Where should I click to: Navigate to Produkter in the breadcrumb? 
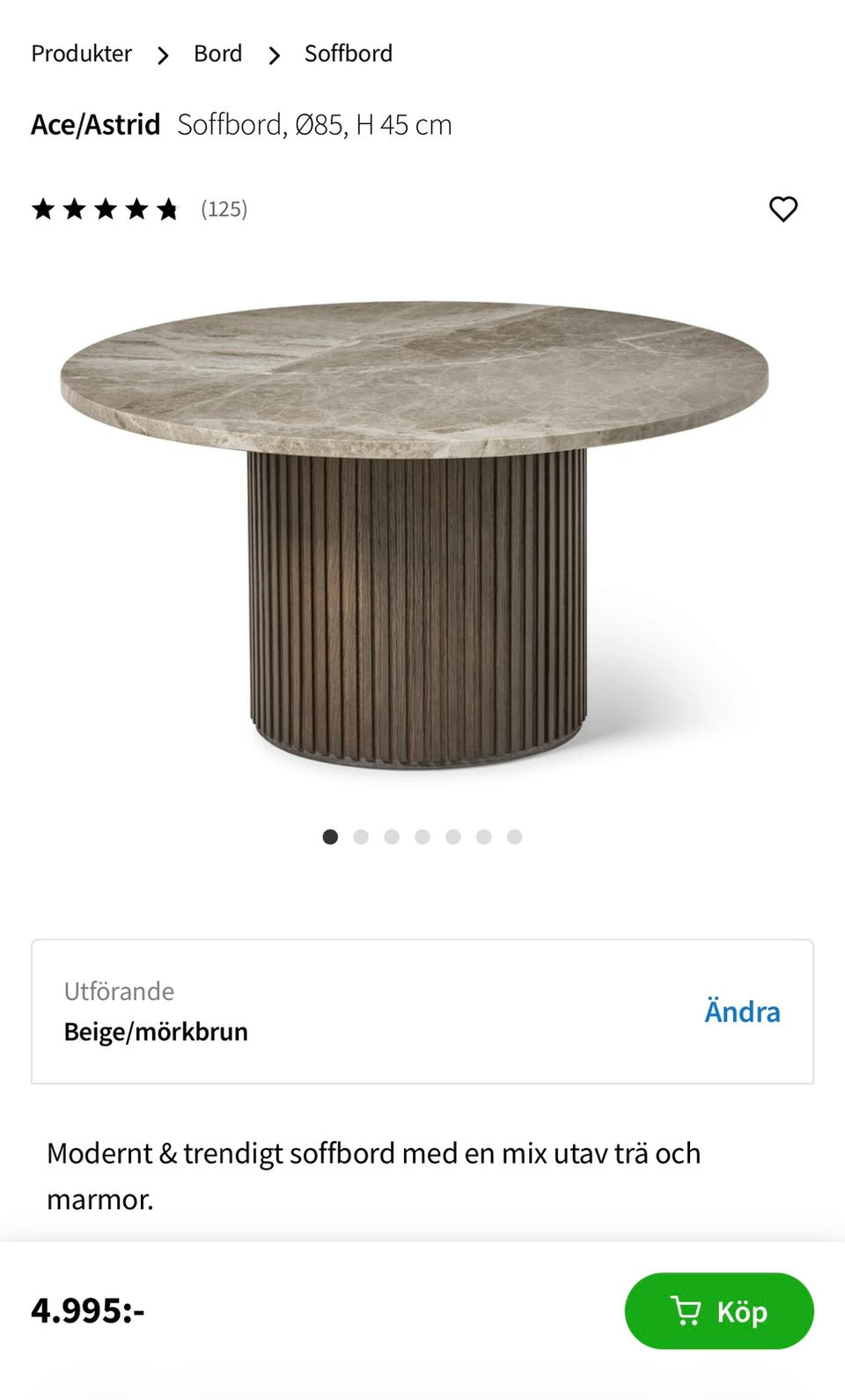(x=81, y=53)
